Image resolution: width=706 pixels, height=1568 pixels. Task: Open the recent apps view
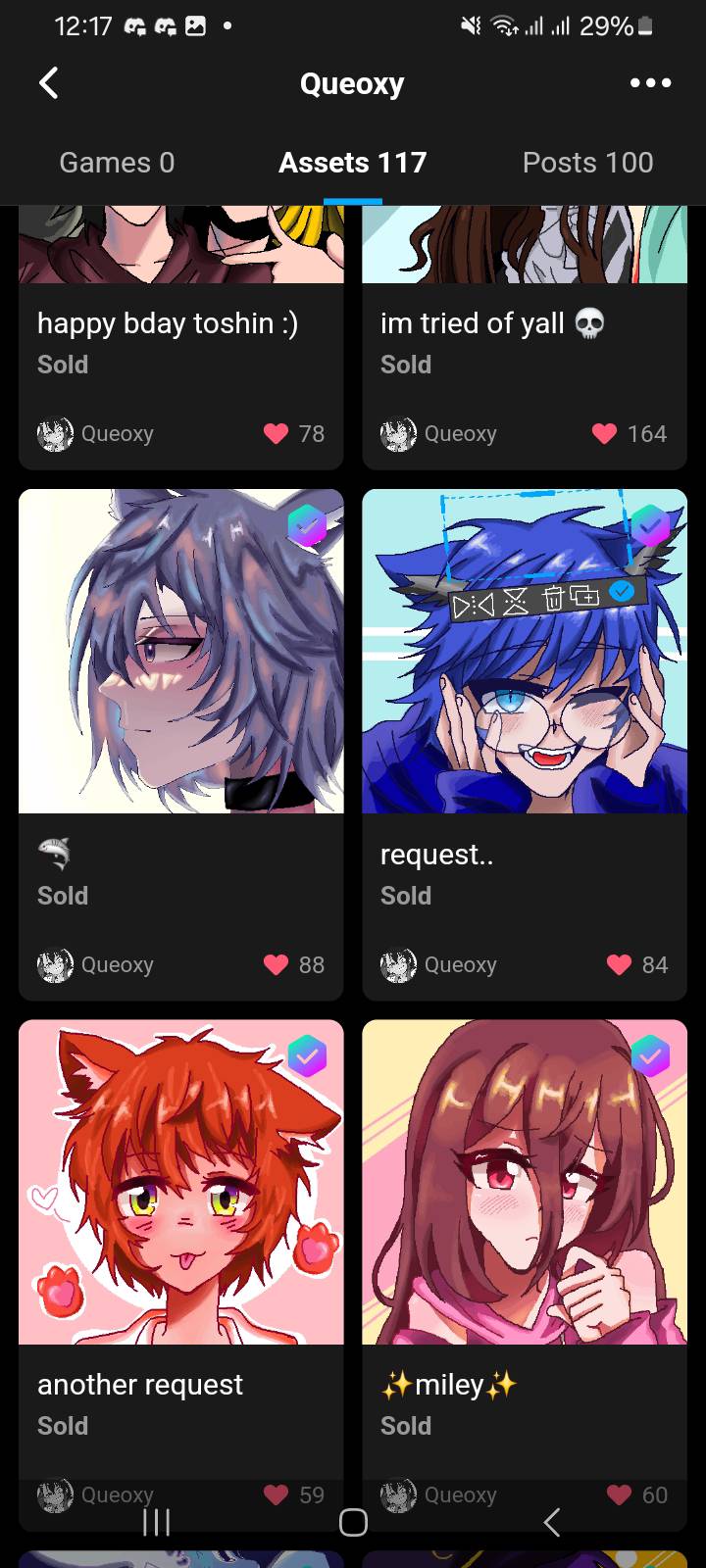coord(156,1522)
